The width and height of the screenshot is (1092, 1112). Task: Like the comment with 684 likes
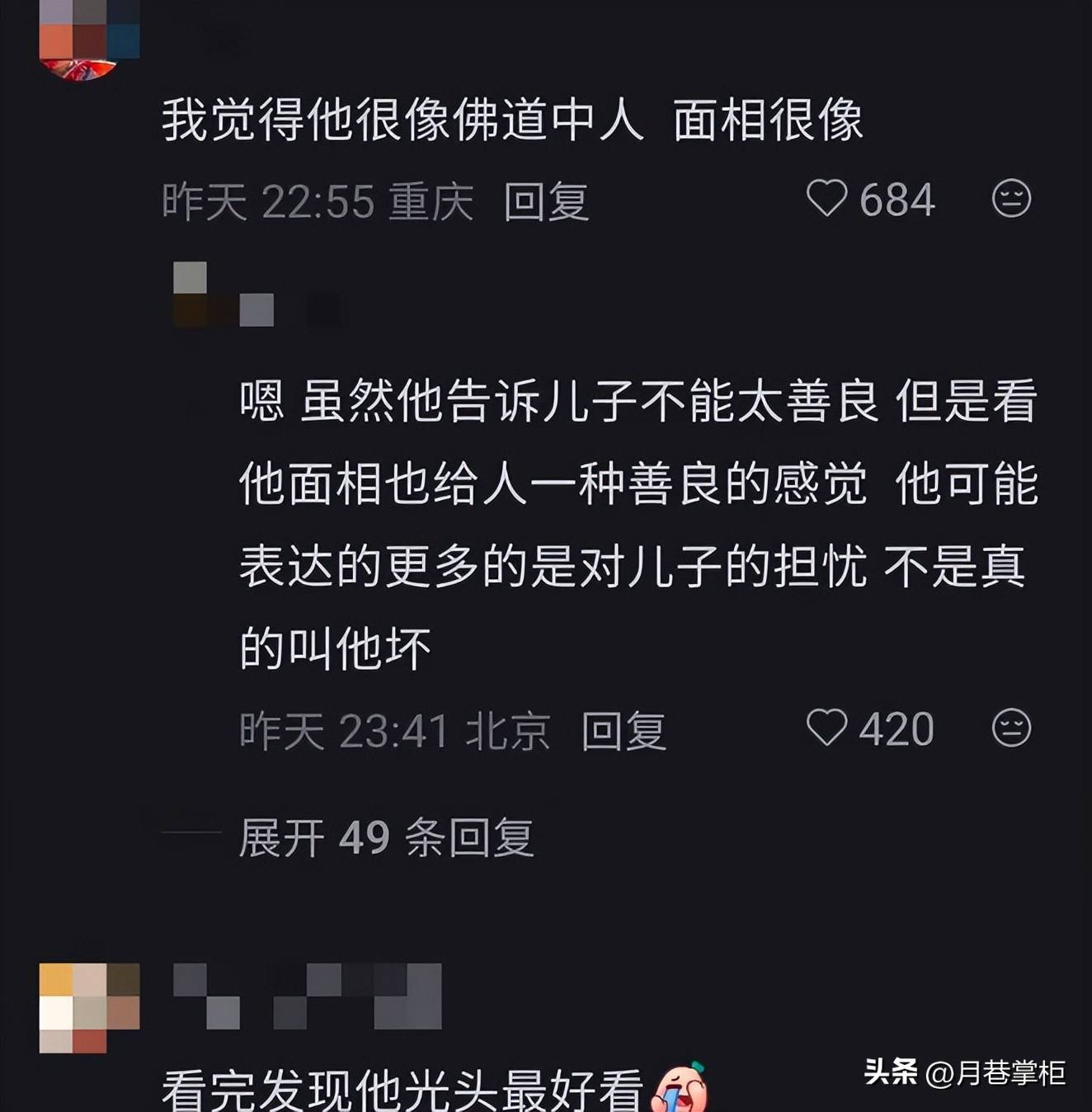[827, 199]
